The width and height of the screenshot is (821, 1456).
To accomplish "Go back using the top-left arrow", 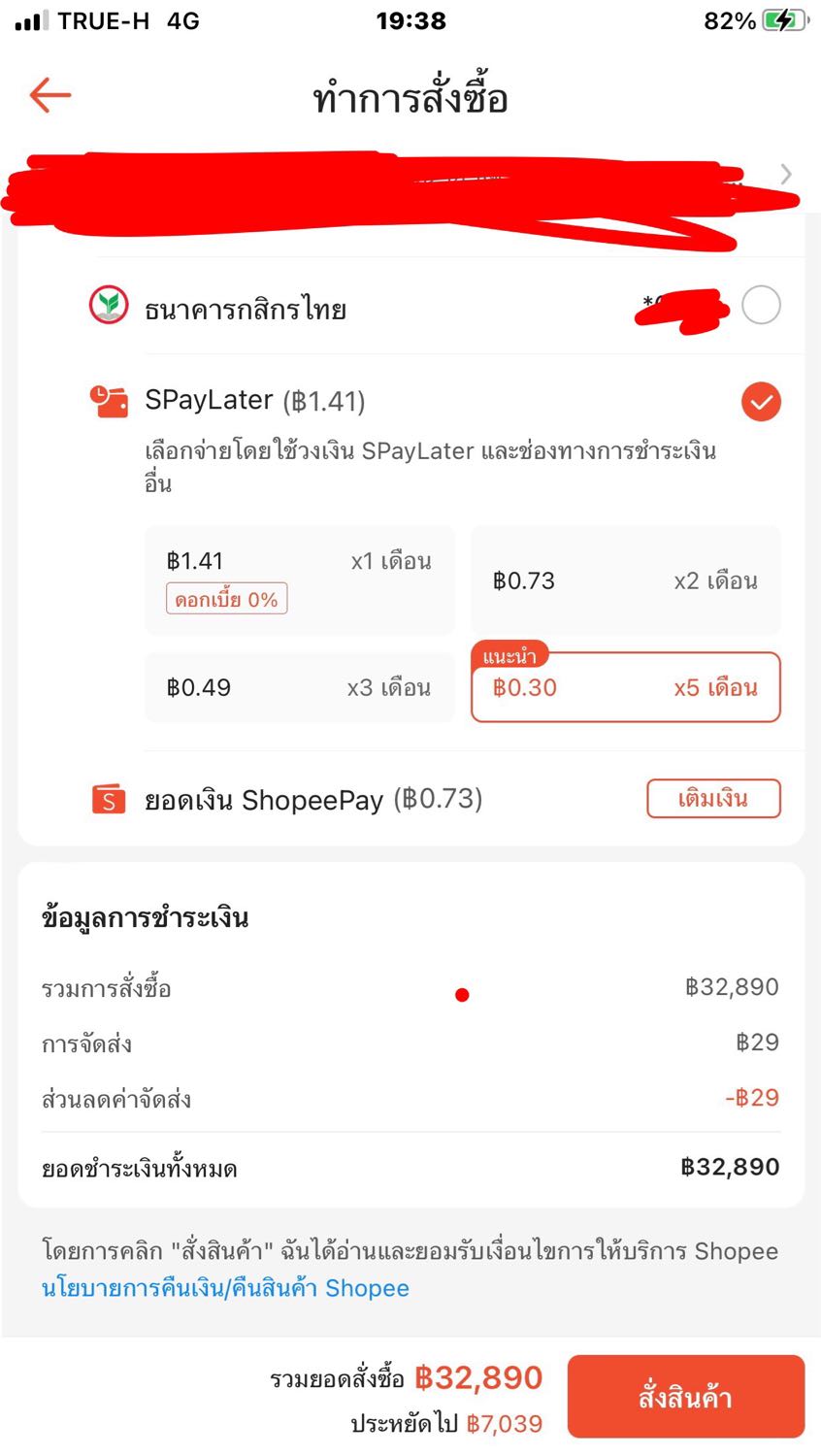I will [x=50, y=95].
